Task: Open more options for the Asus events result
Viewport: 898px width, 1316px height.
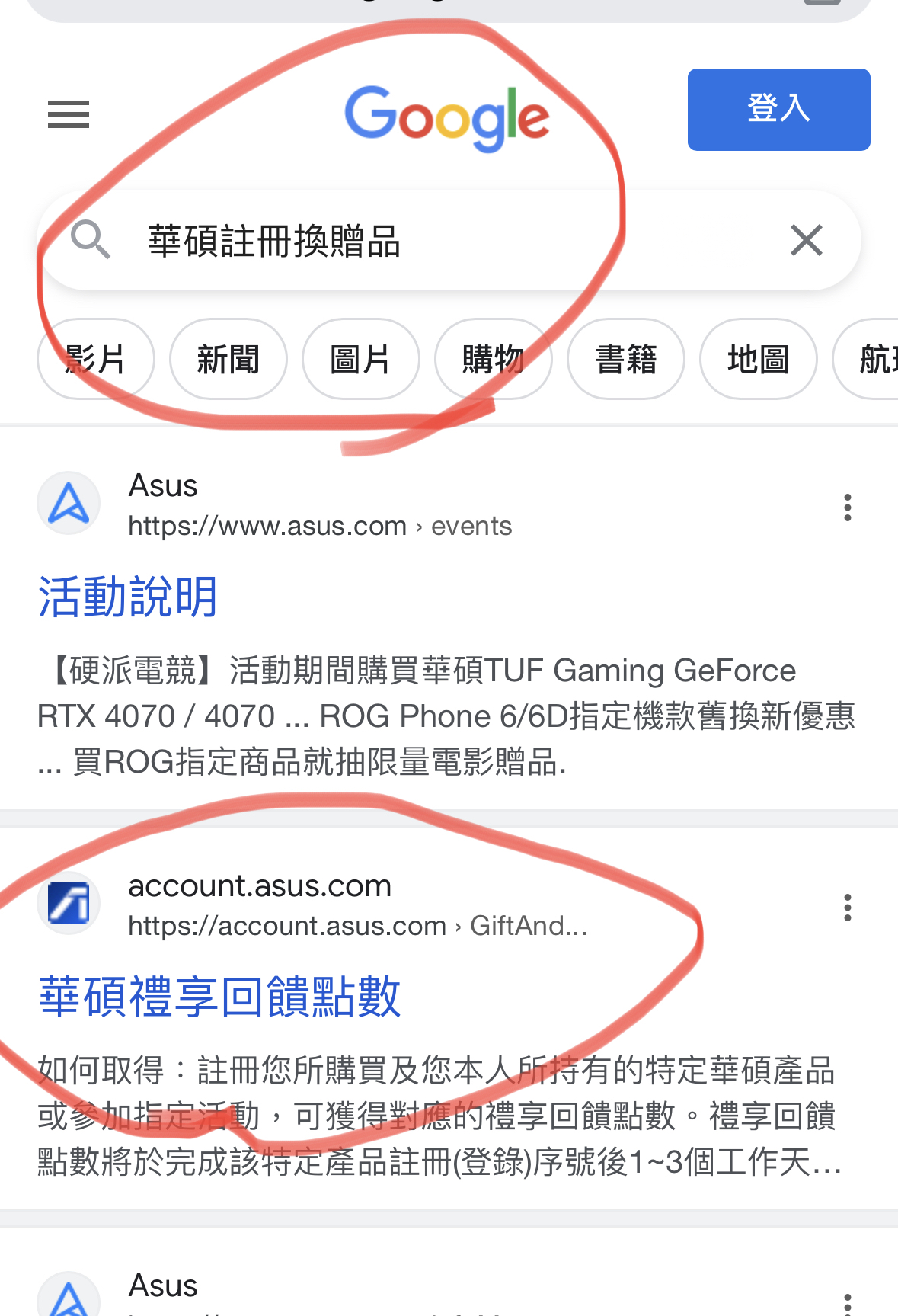Action: point(847,508)
